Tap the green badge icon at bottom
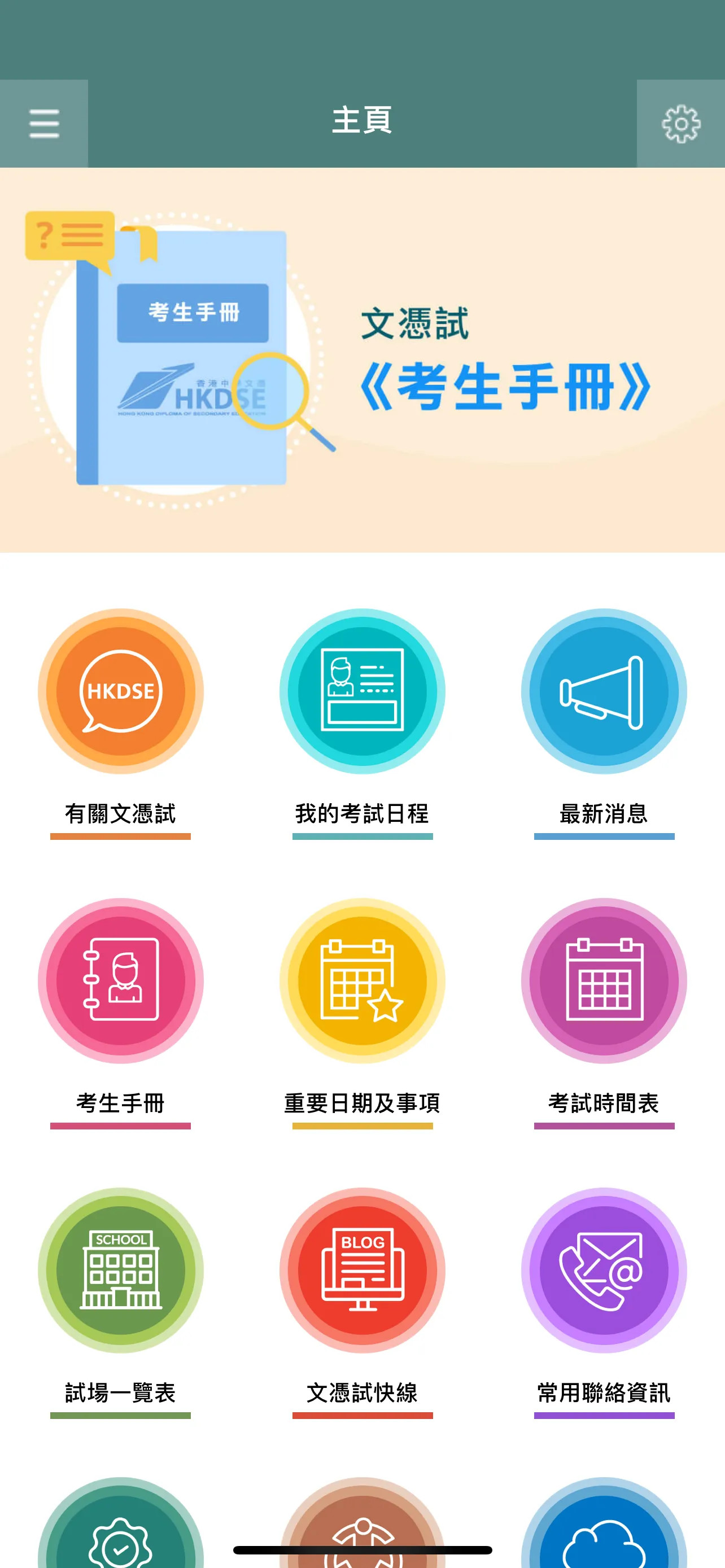 pyautogui.click(x=120, y=1546)
